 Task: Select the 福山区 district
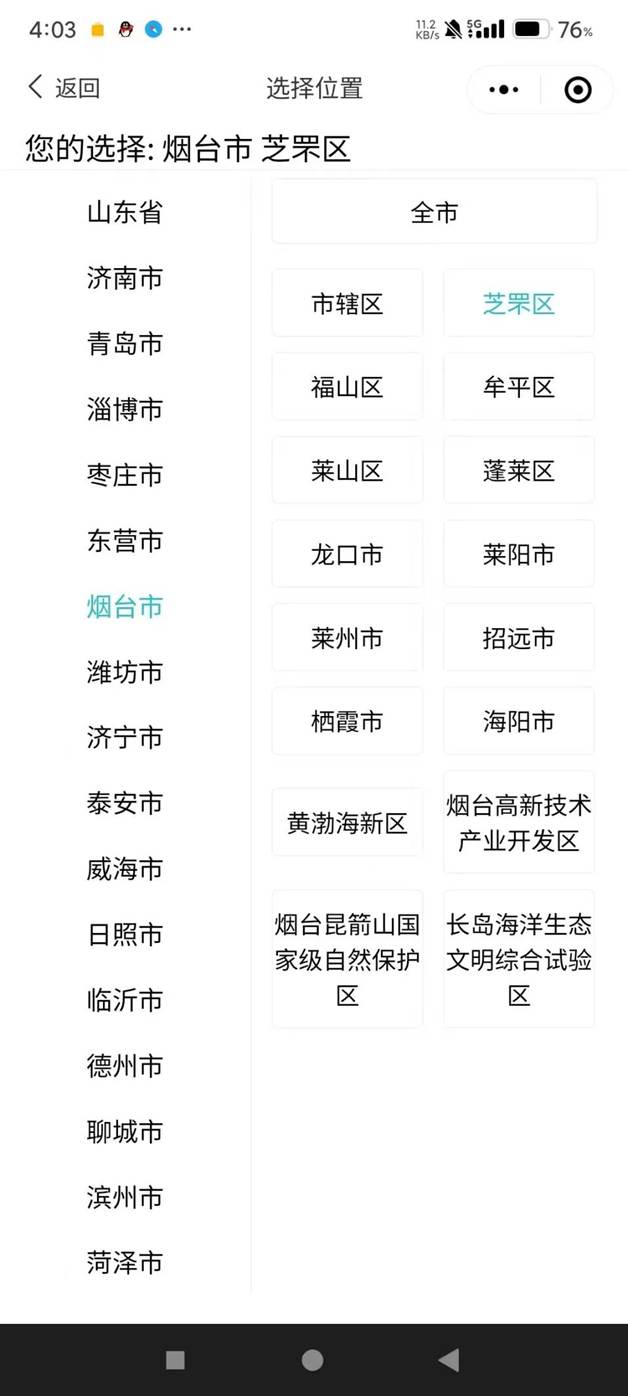pyautogui.click(x=347, y=387)
